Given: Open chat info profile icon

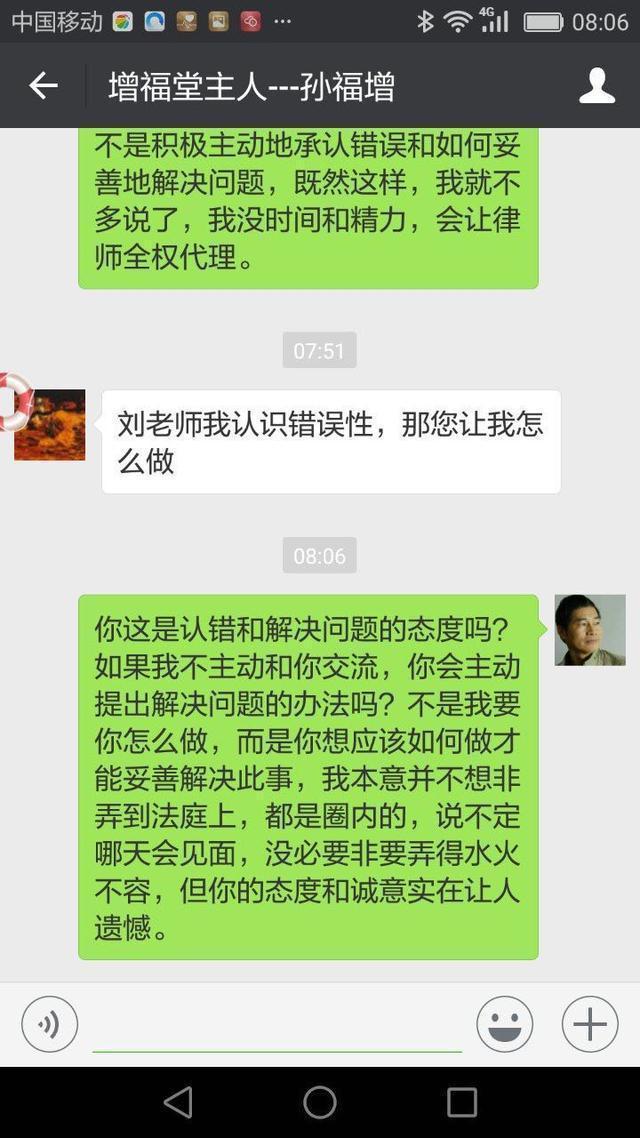Looking at the screenshot, I should pyautogui.click(x=597, y=86).
